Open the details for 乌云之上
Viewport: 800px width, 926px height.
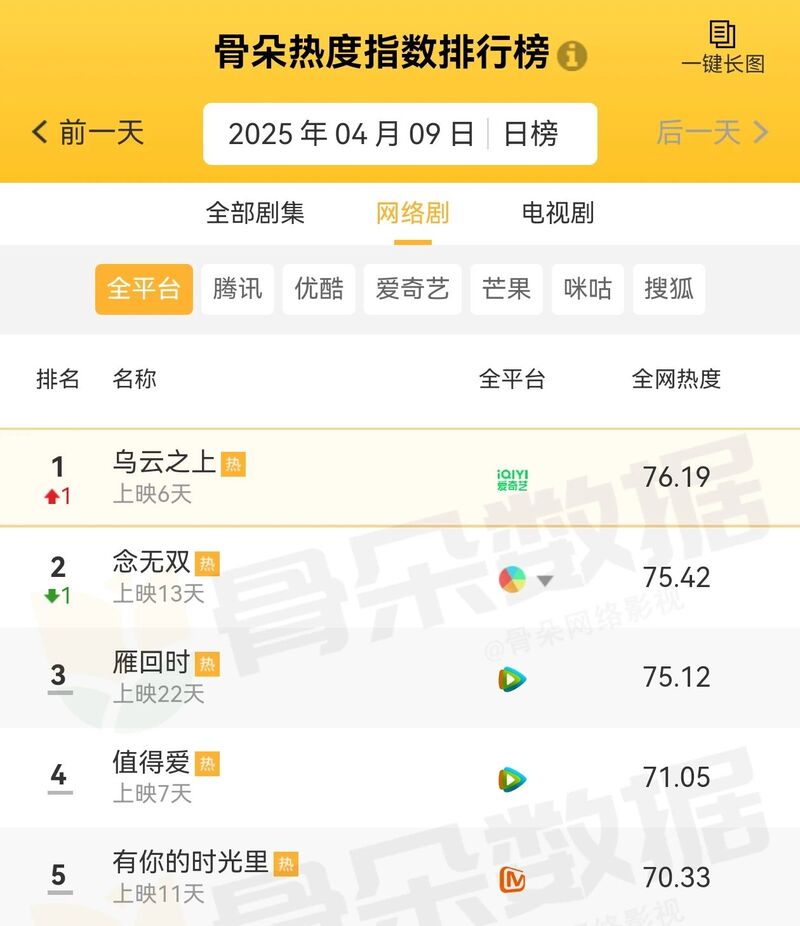coord(165,462)
